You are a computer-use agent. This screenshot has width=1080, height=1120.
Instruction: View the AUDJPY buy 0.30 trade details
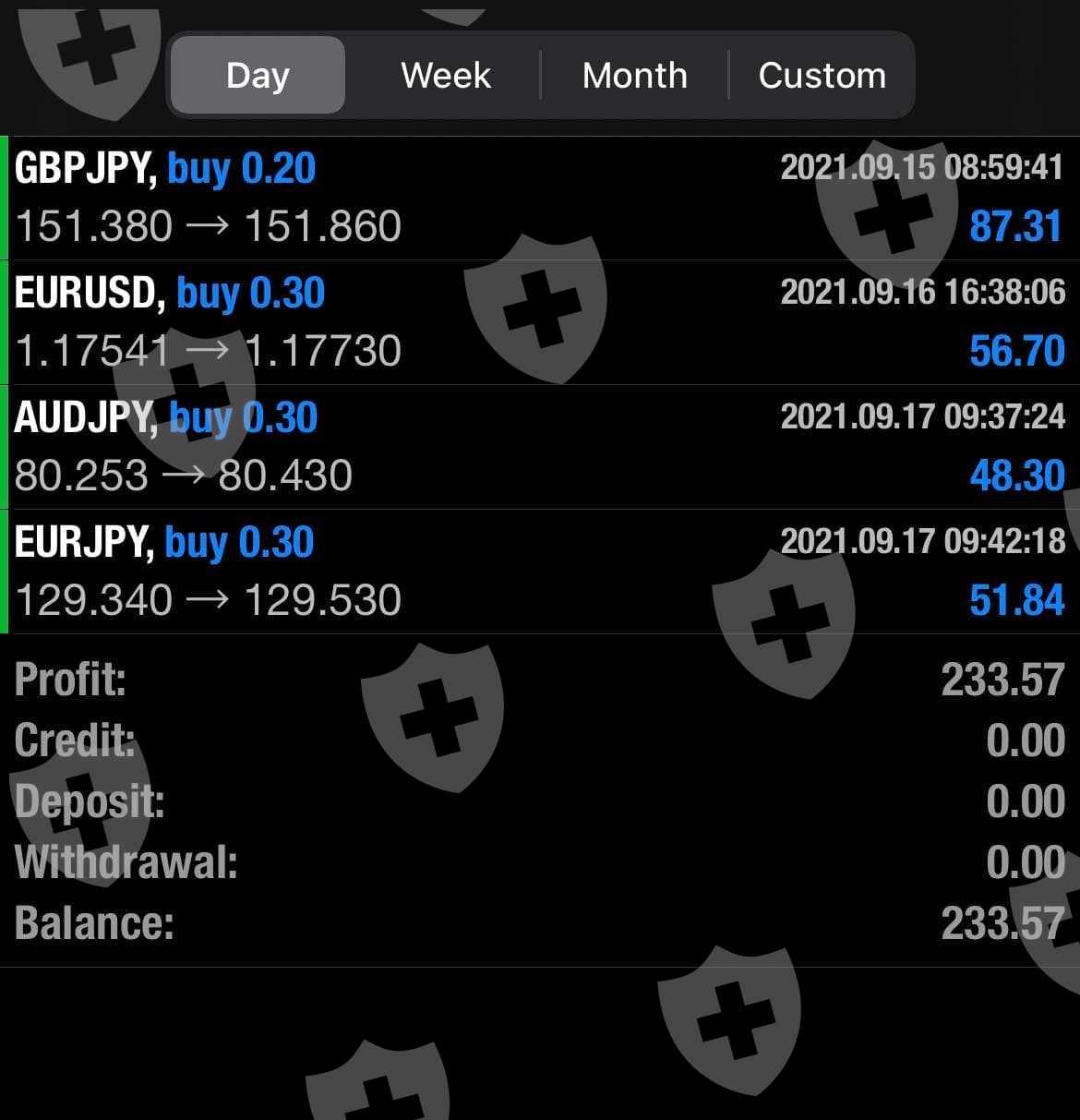point(540,447)
